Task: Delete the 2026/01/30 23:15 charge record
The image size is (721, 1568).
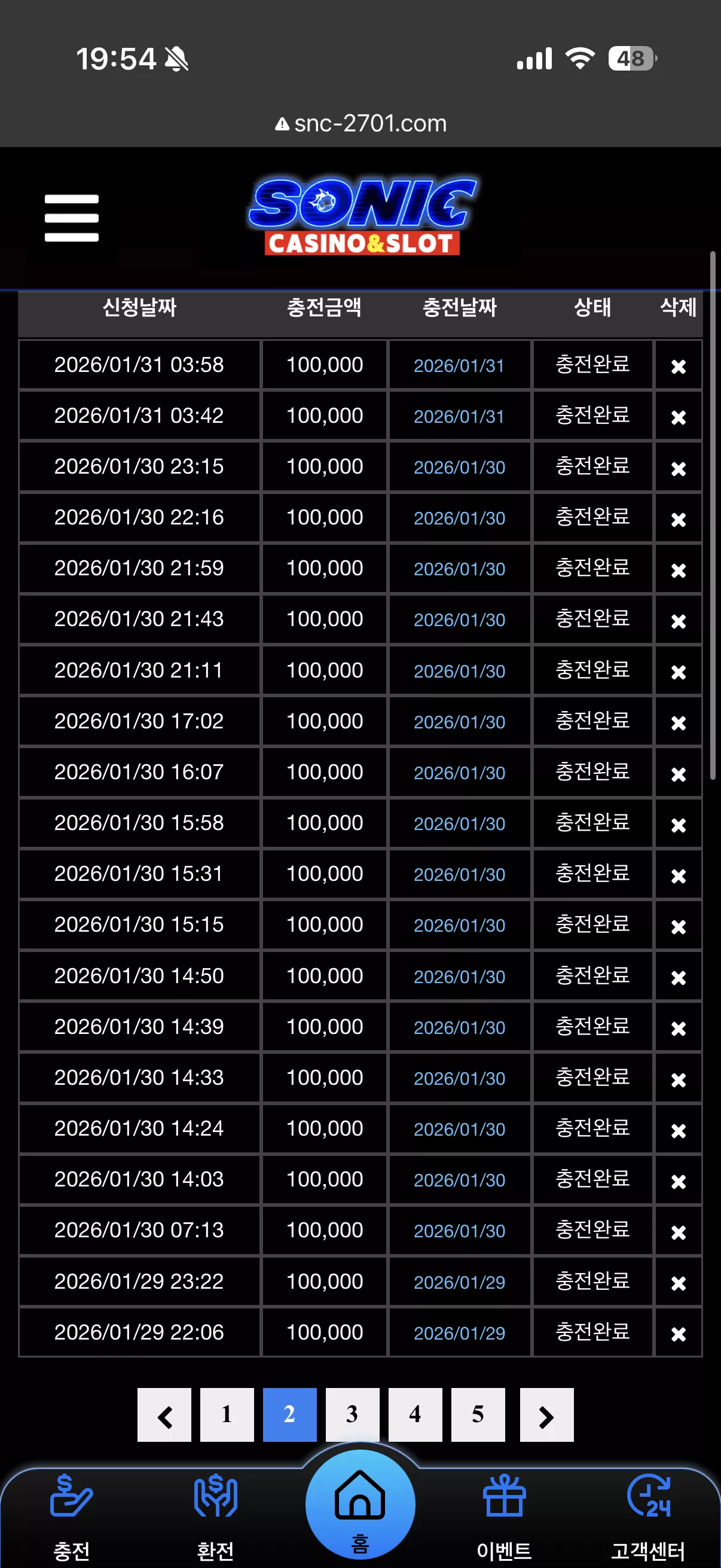Action: click(679, 469)
